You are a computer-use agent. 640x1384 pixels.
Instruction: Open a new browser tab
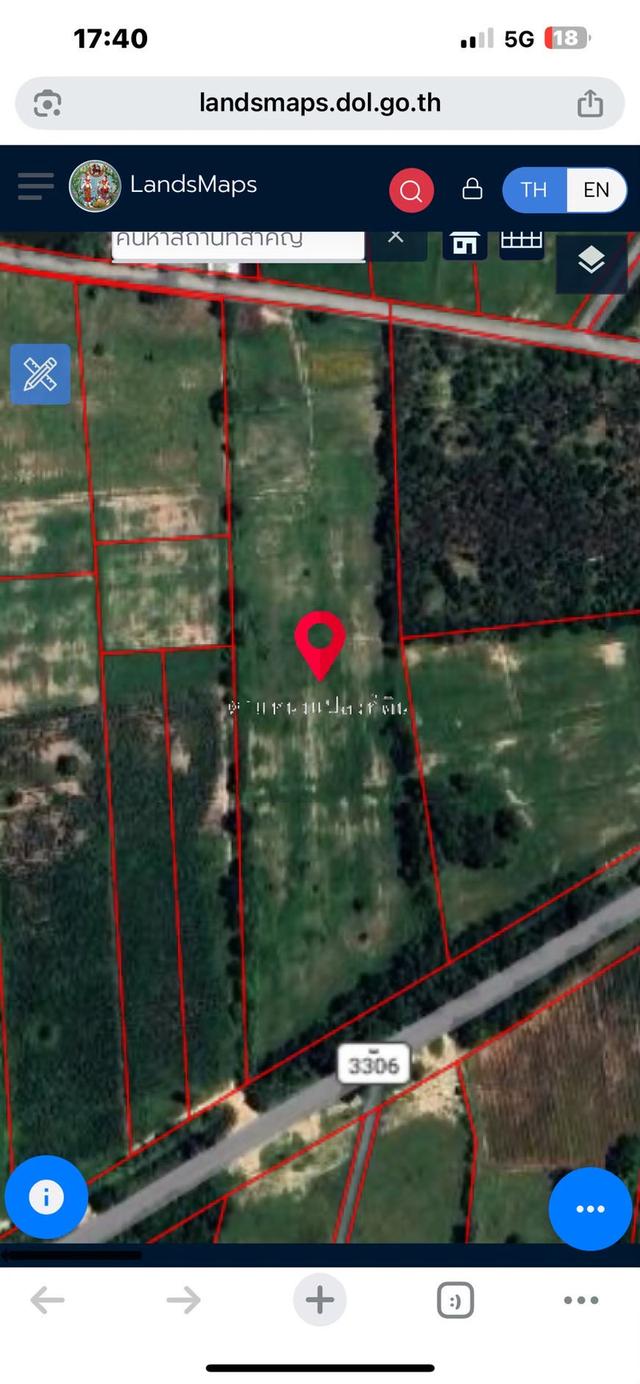pos(320,1300)
